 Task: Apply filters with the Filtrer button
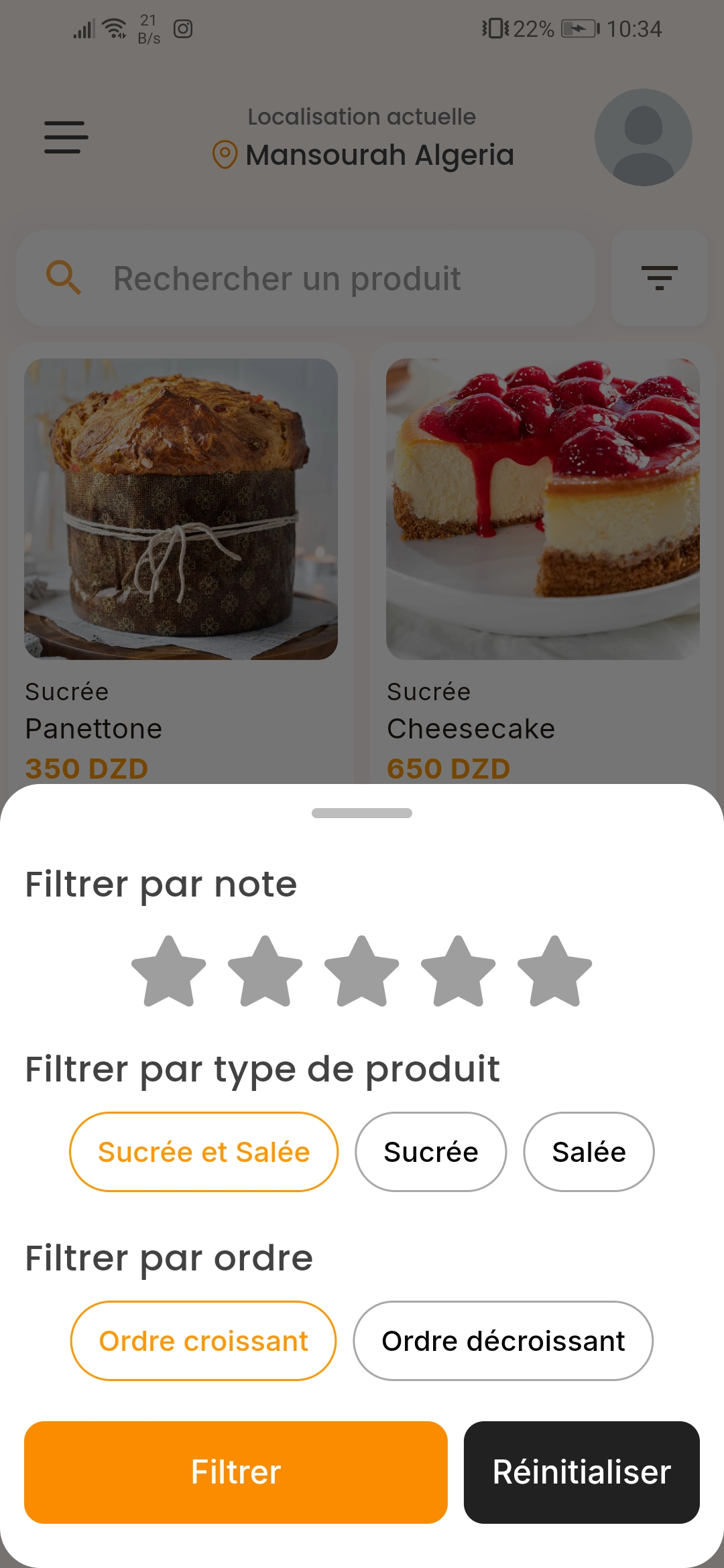click(x=235, y=1474)
